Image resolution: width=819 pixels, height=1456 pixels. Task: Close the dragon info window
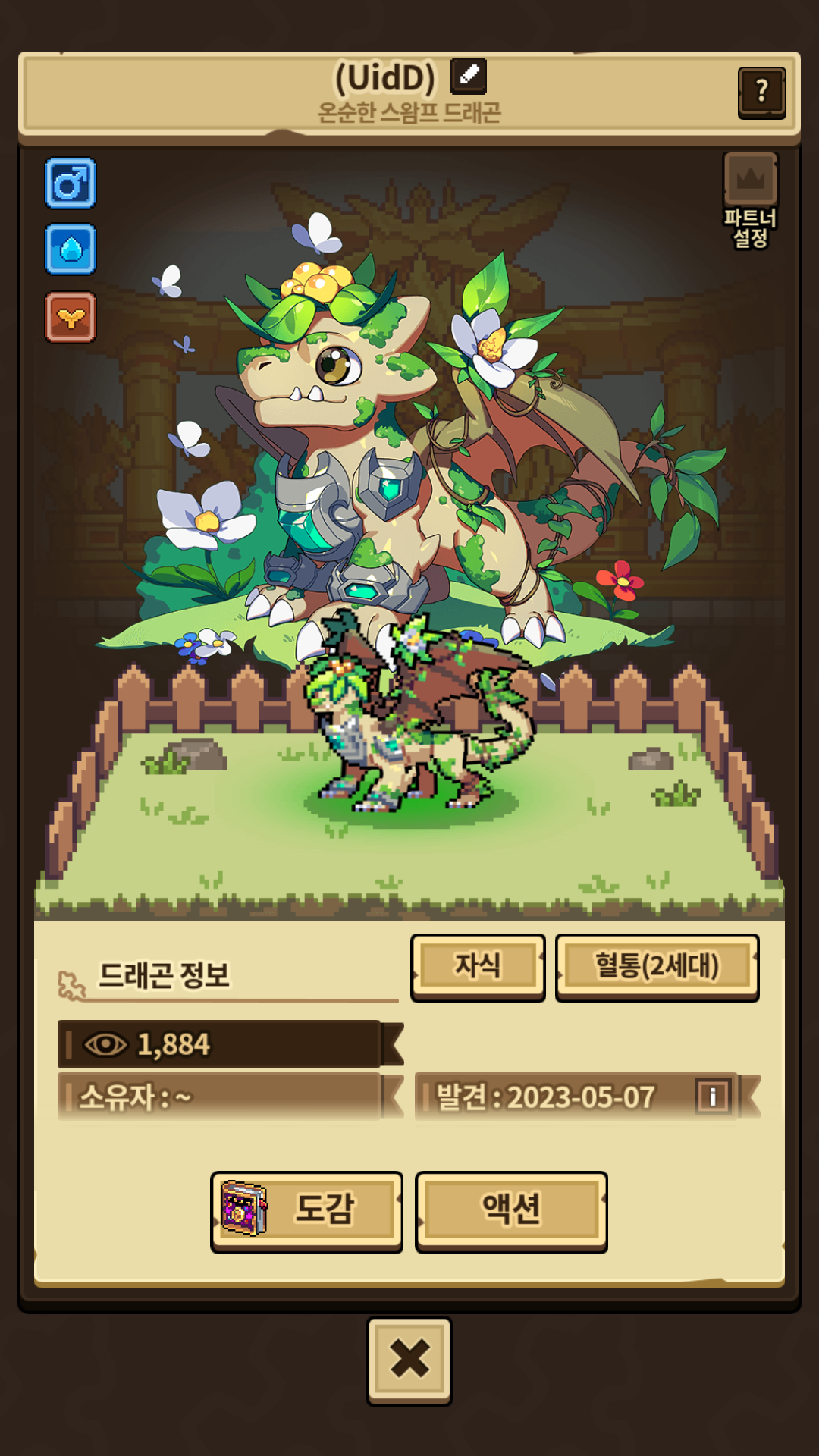tap(409, 1360)
